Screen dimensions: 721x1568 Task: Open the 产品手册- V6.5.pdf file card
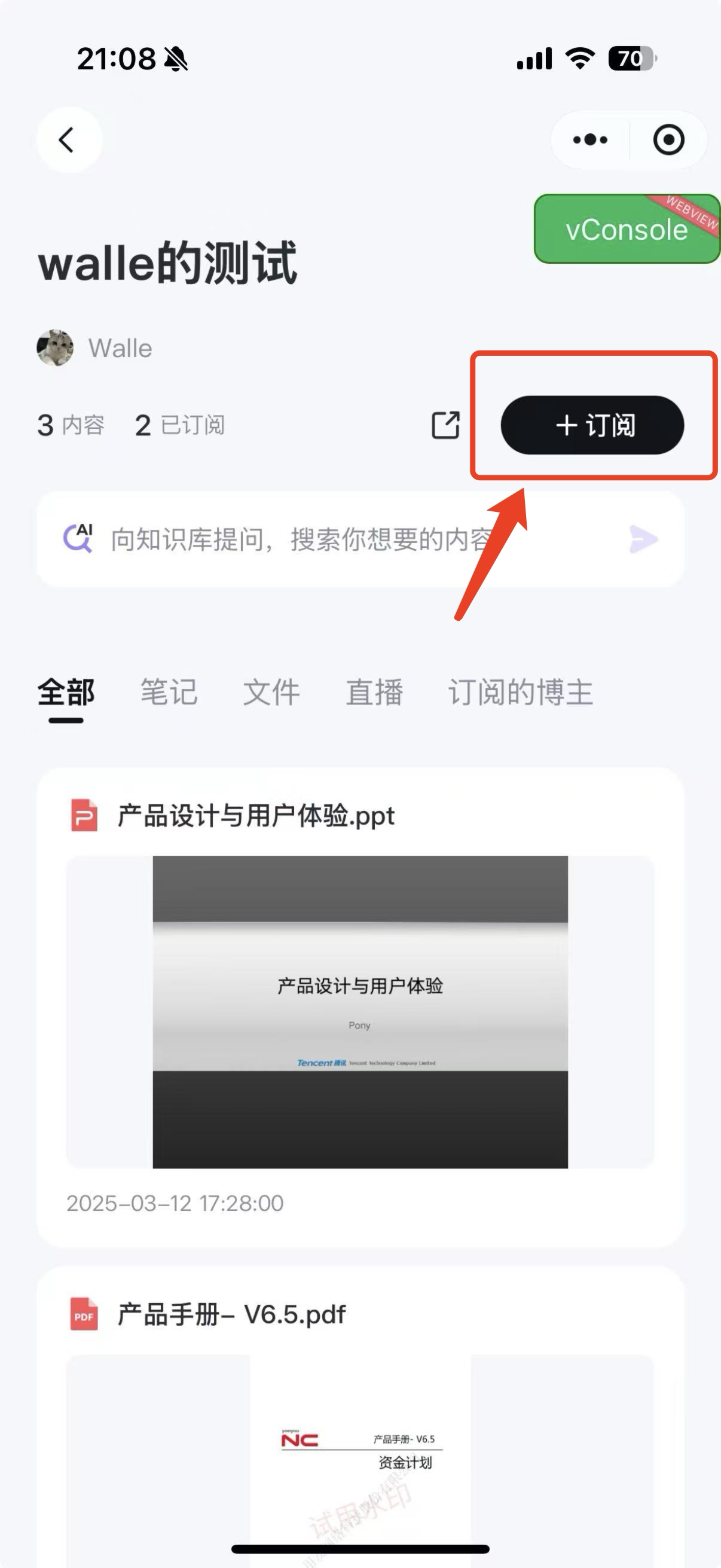360,1400
